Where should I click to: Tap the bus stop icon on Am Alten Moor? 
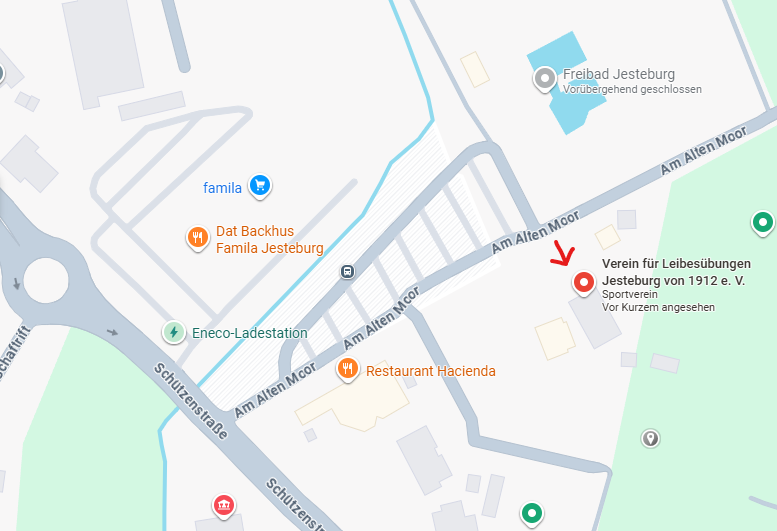pos(347,271)
